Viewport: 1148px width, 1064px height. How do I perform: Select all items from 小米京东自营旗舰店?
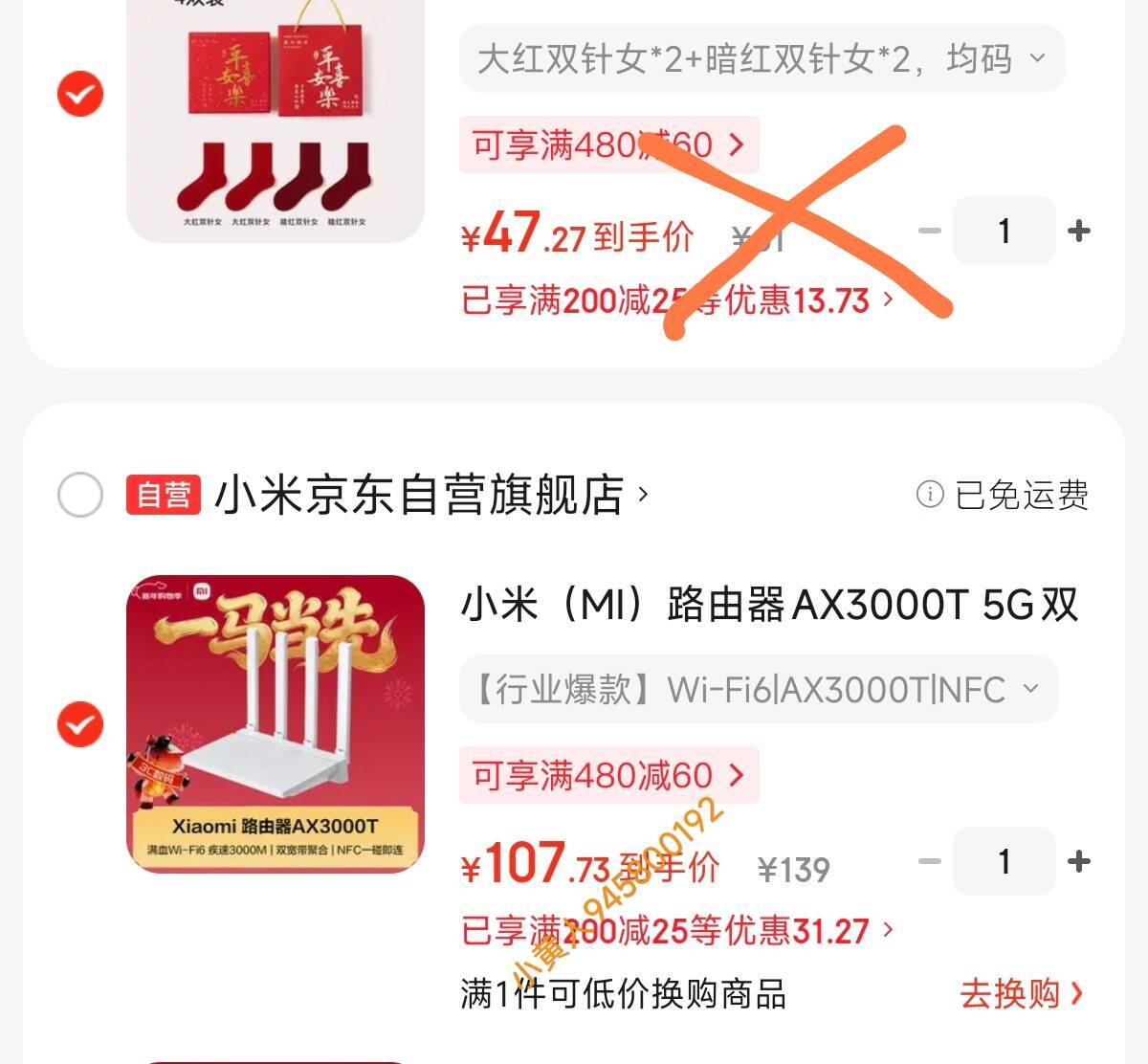point(80,495)
